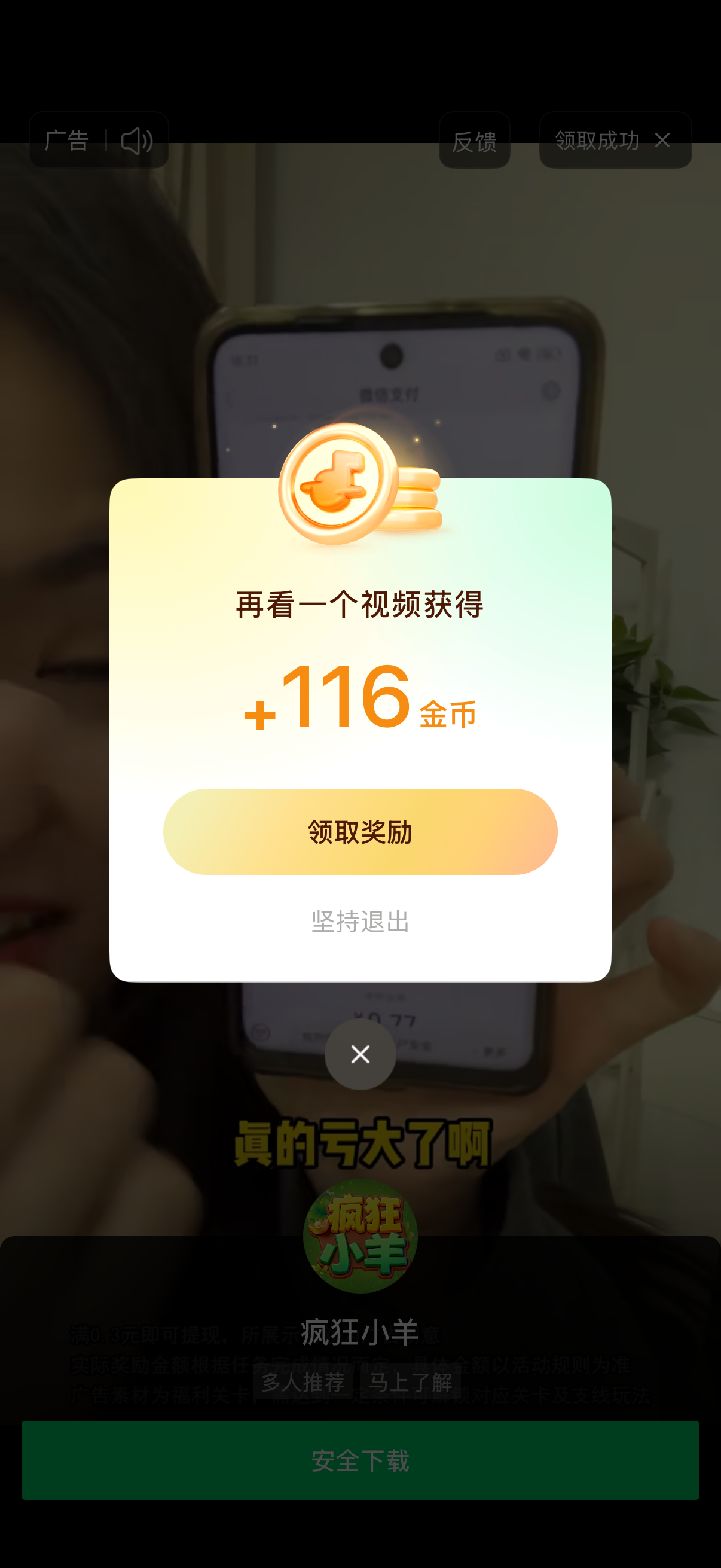The width and height of the screenshot is (721, 1568).
Task: Tap 安全下载 to download the app
Action: pos(360,1460)
